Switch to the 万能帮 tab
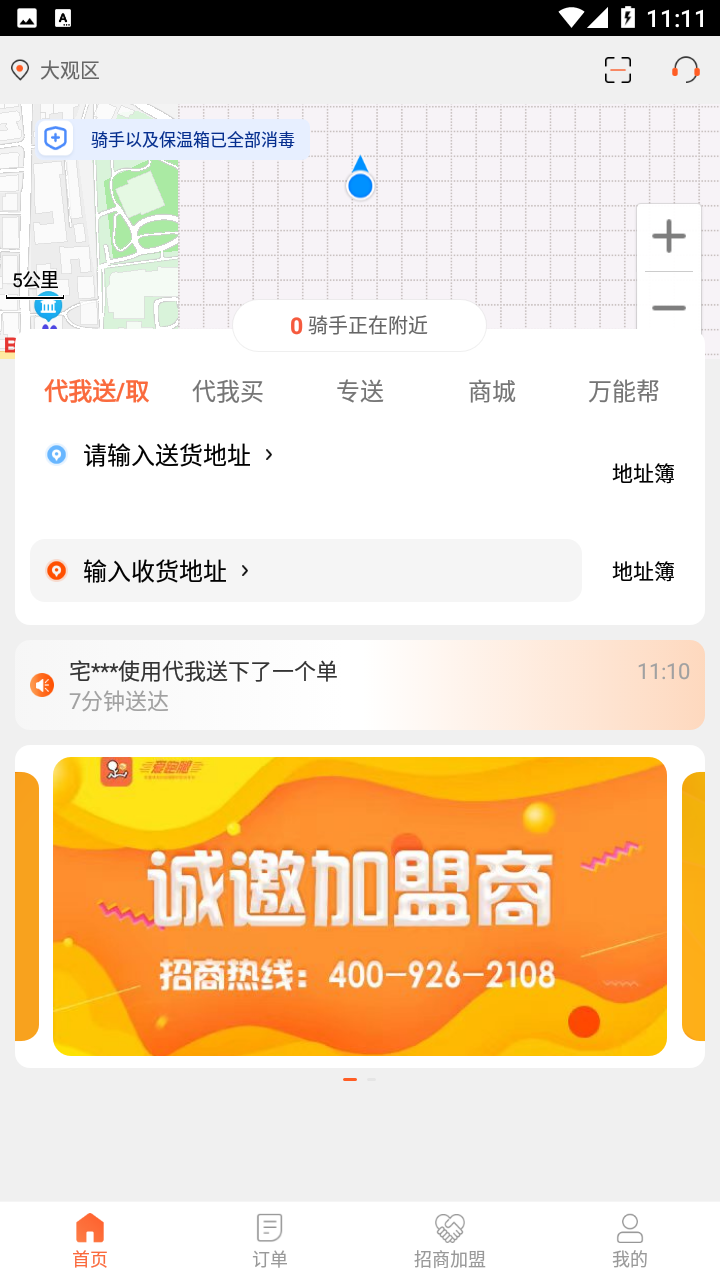This screenshot has width=720, height=1280. pyautogui.click(x=624, y=391)
